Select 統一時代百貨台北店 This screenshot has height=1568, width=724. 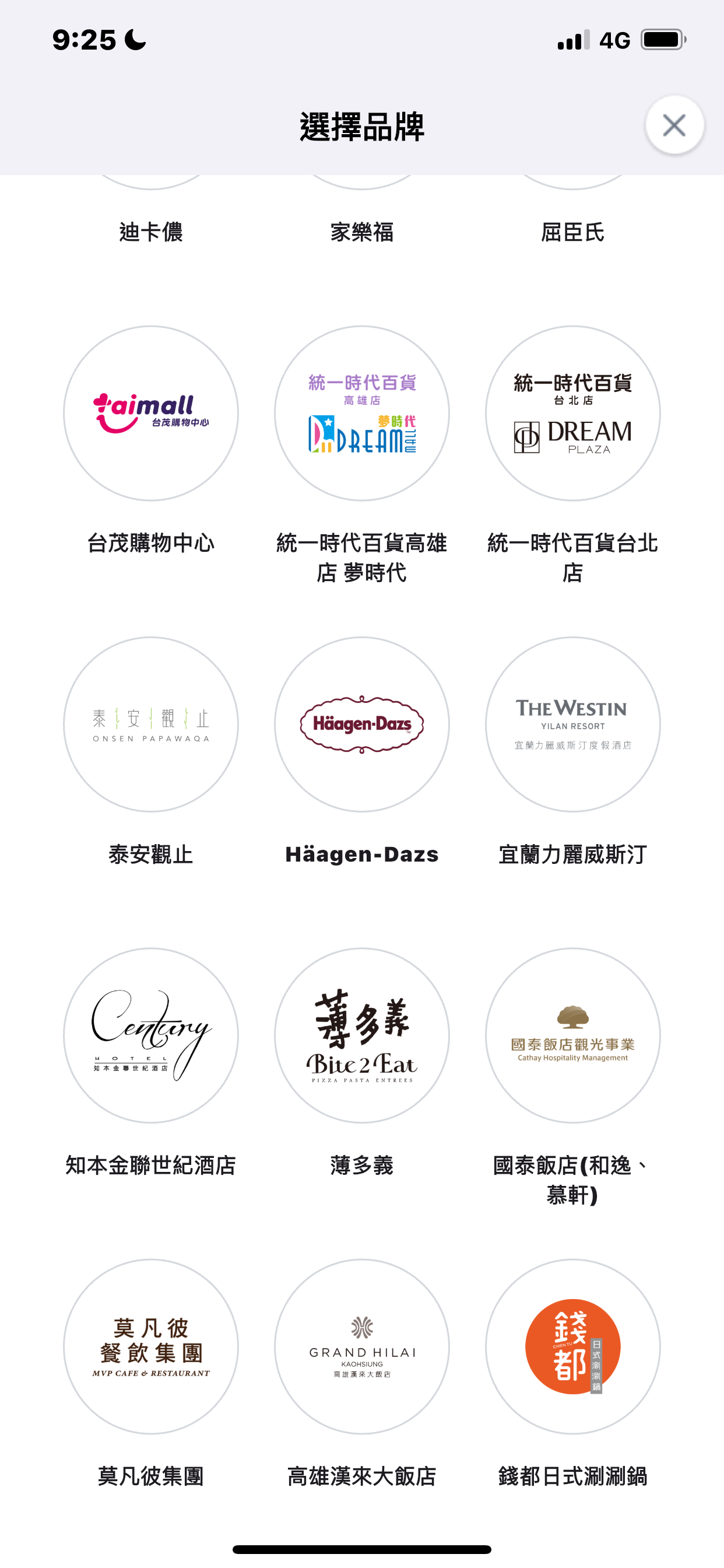point(572,414)
